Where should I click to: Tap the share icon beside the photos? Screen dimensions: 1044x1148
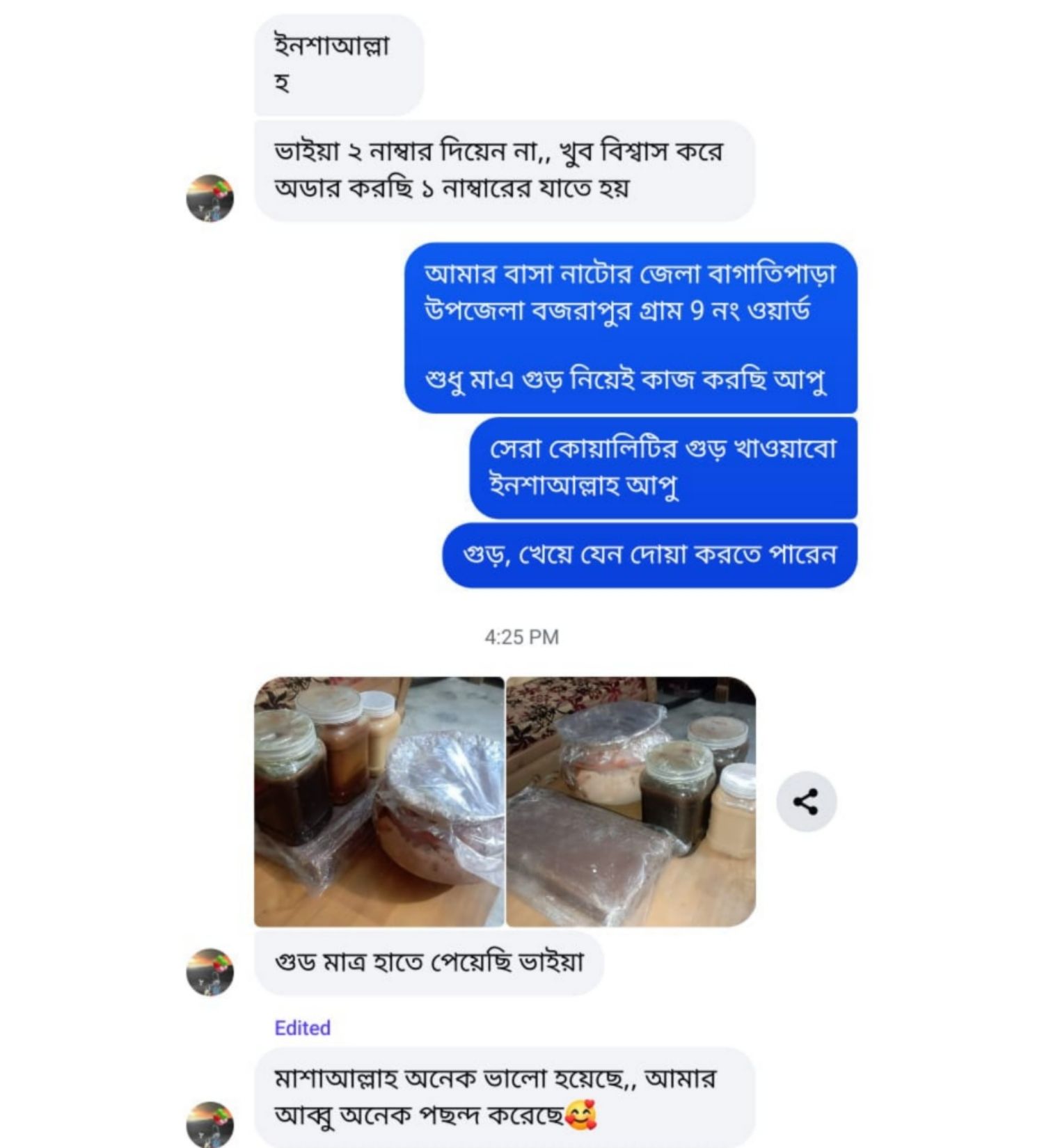[806, 802]
